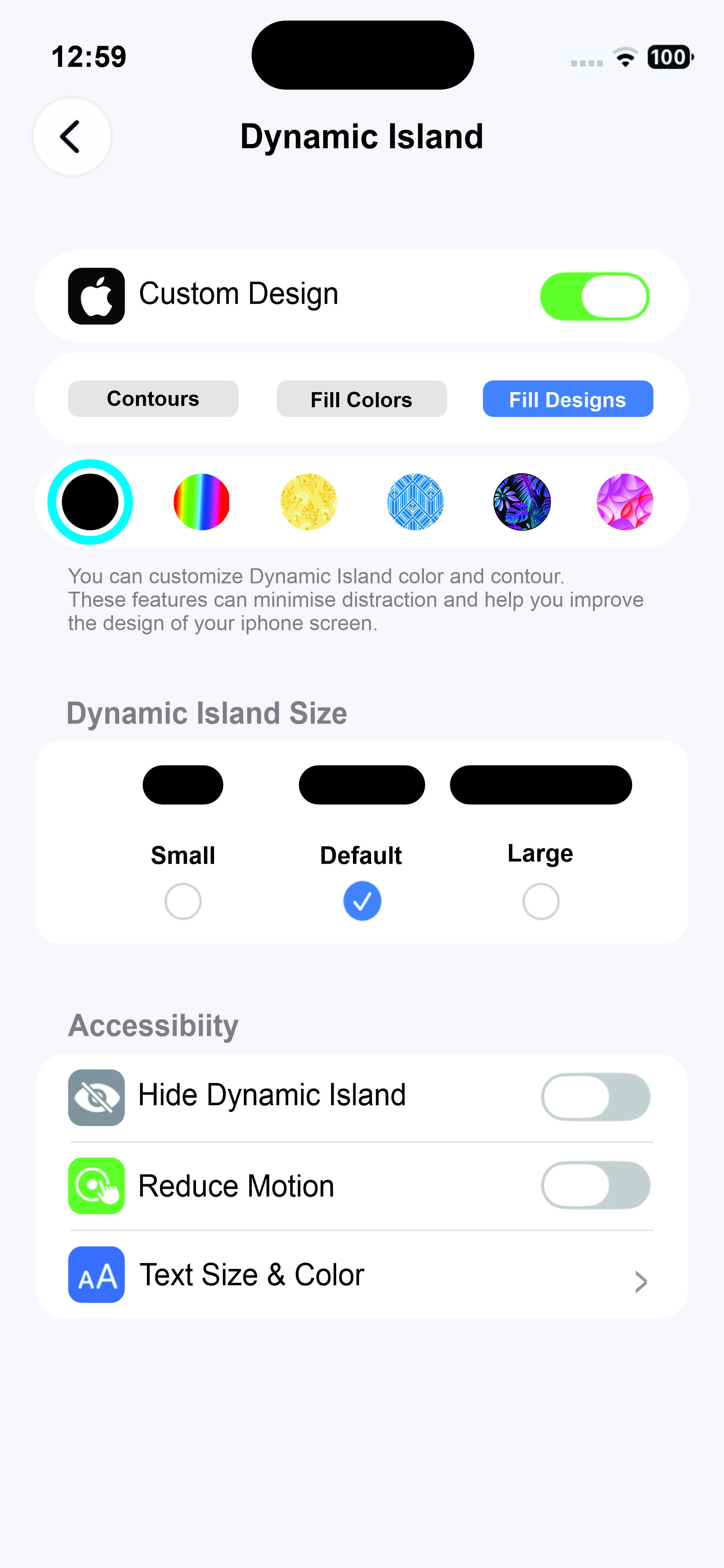Pick the rainbow stripes fill design
The height and width of the screenshot is (1568, 724).
[x=201, y=501]
